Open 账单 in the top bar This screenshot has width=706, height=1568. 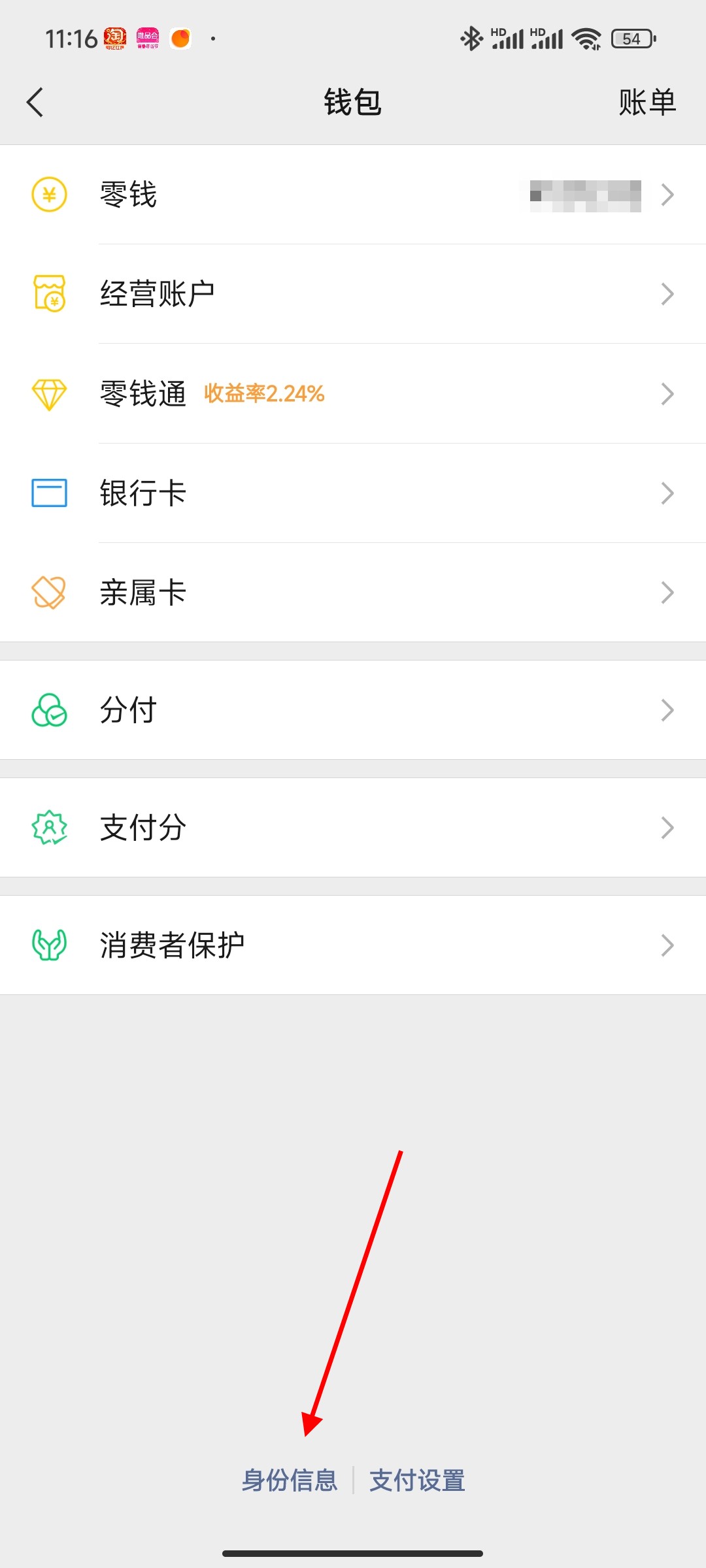(x=647, y=103)
